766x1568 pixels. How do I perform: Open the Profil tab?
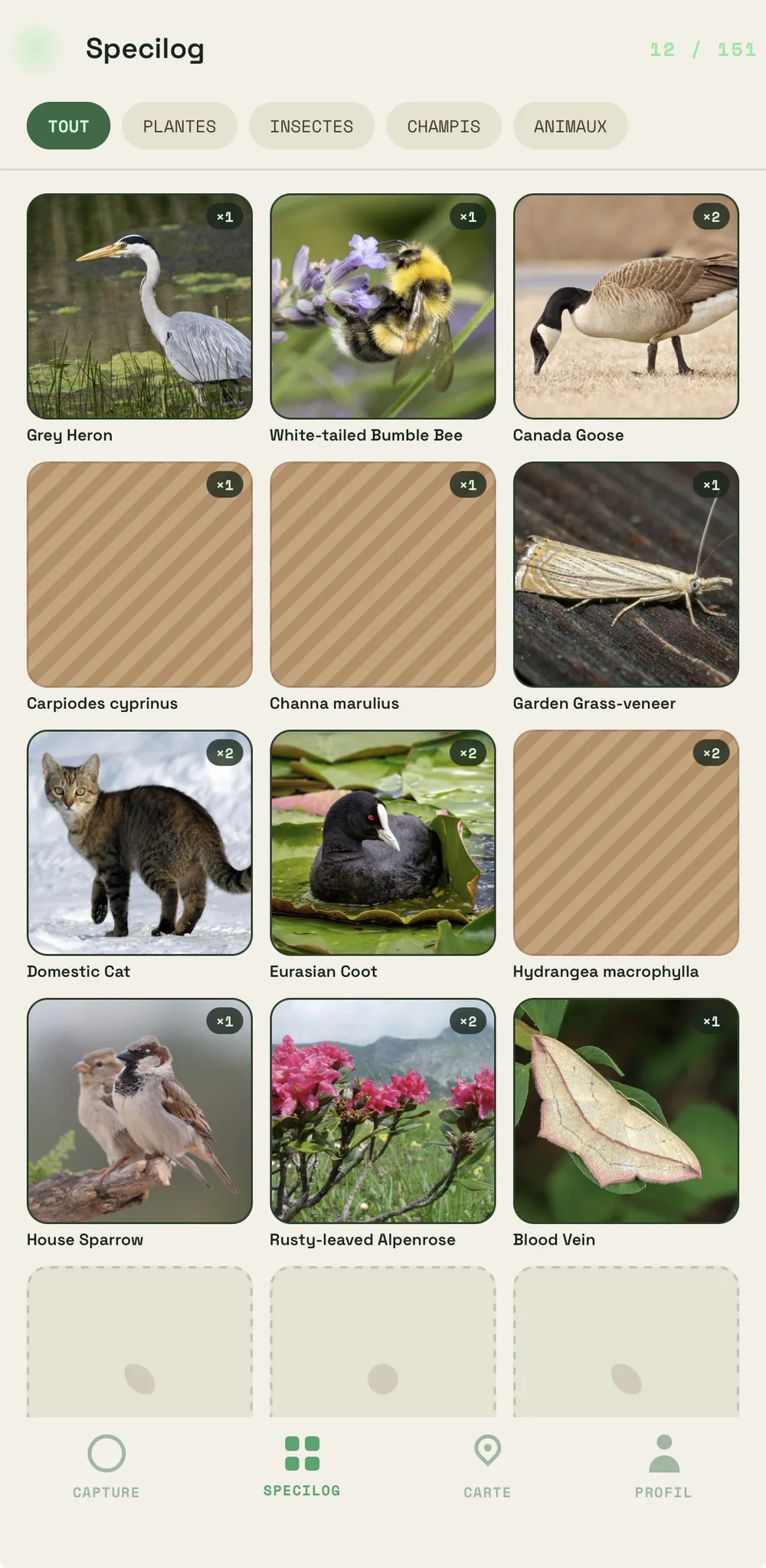[x=663, y=1467]
